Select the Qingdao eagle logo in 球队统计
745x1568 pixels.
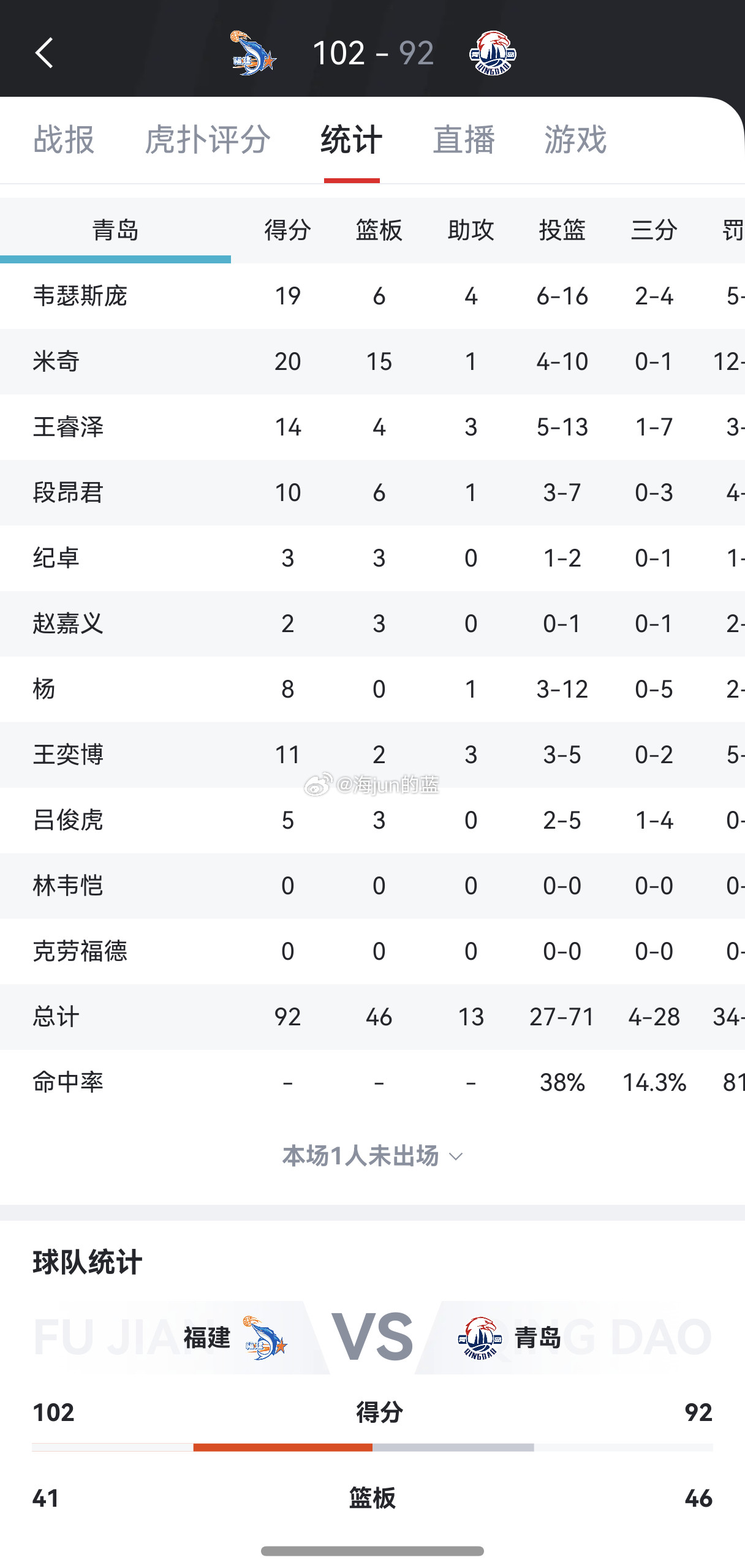478,1338
